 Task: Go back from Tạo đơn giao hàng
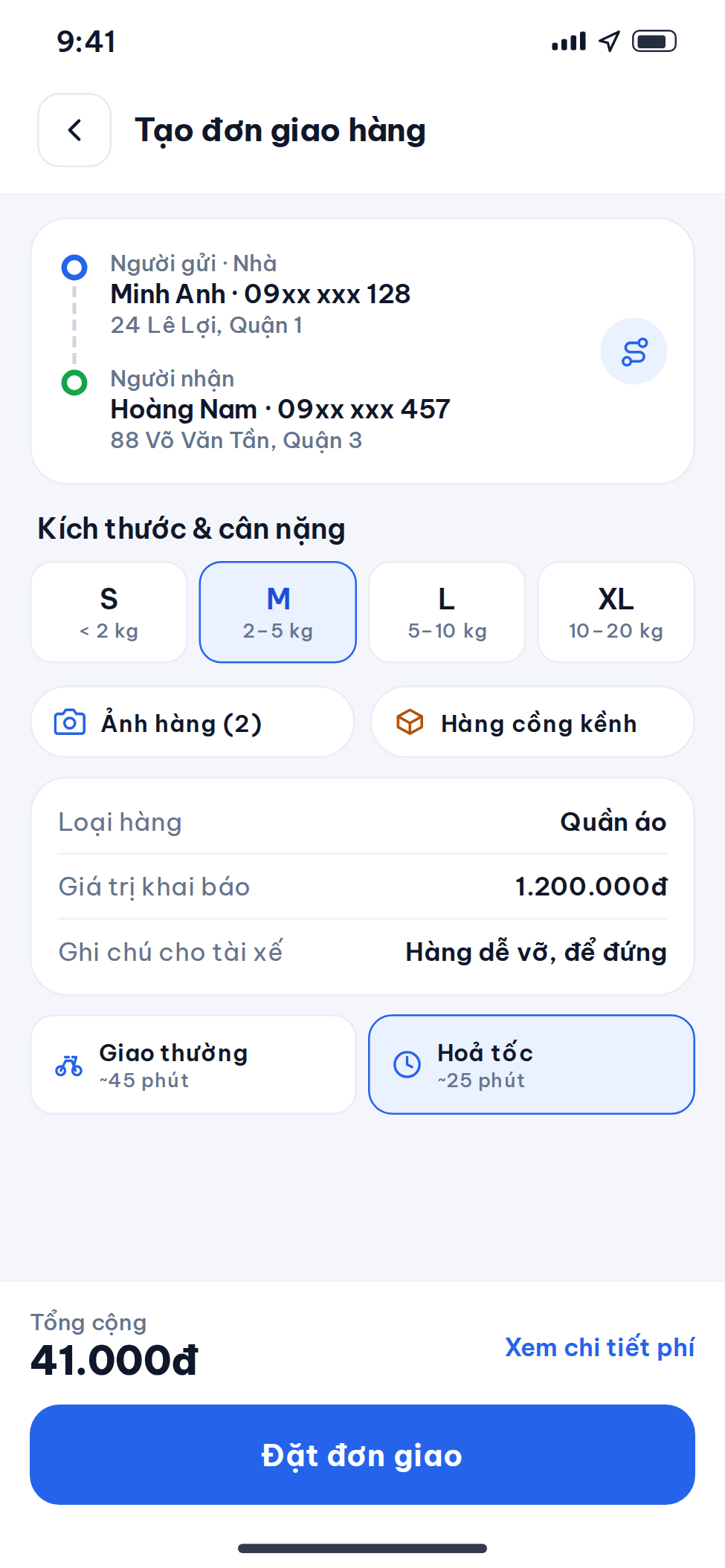(x=74, y=130)
